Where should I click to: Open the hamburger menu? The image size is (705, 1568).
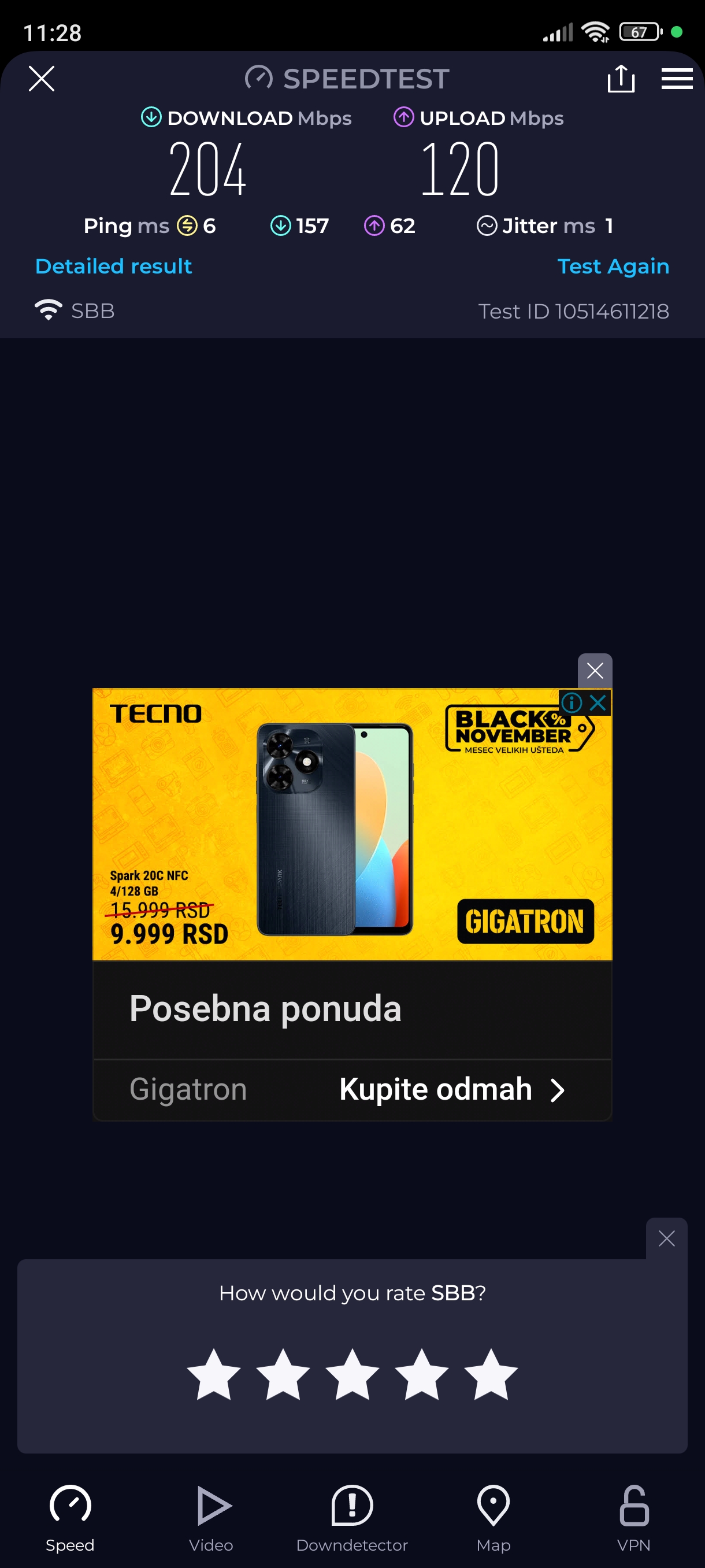click(677, 79)
